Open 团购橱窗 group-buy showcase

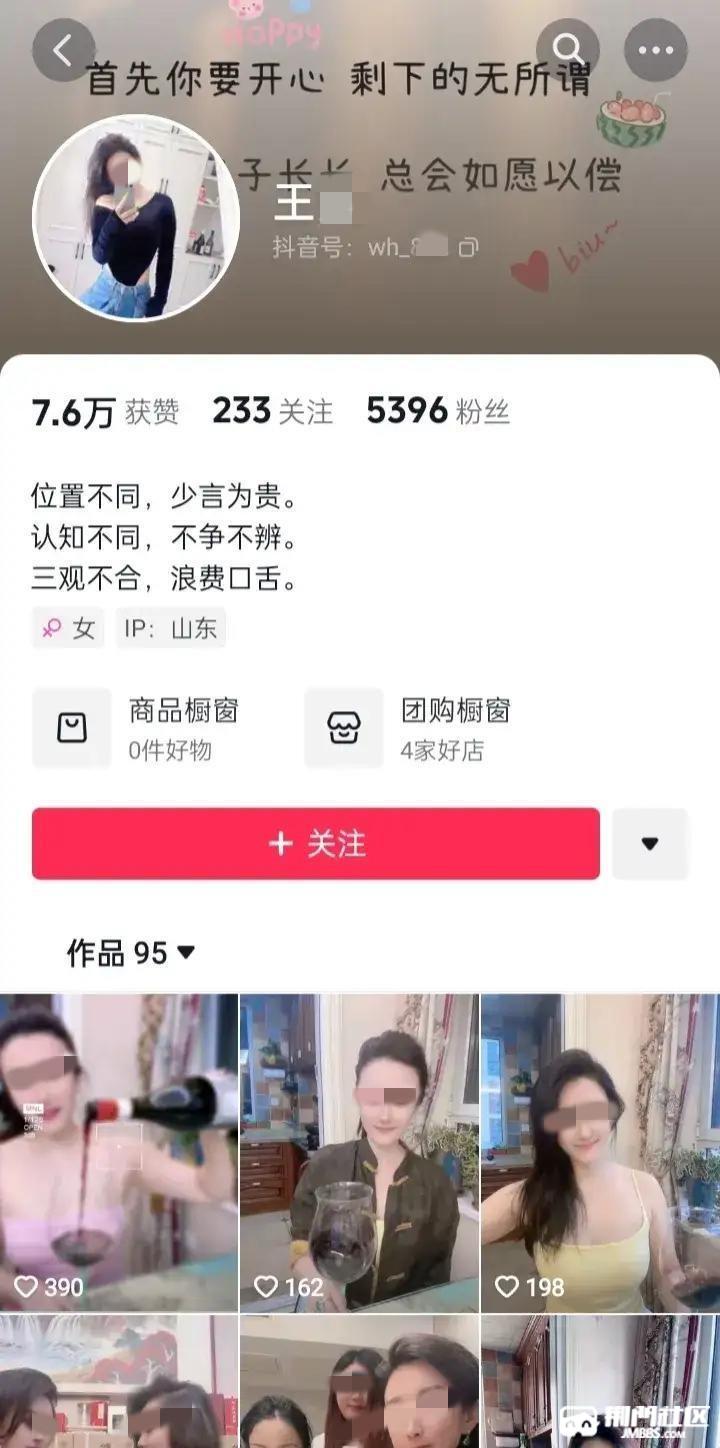coord(410,728)
